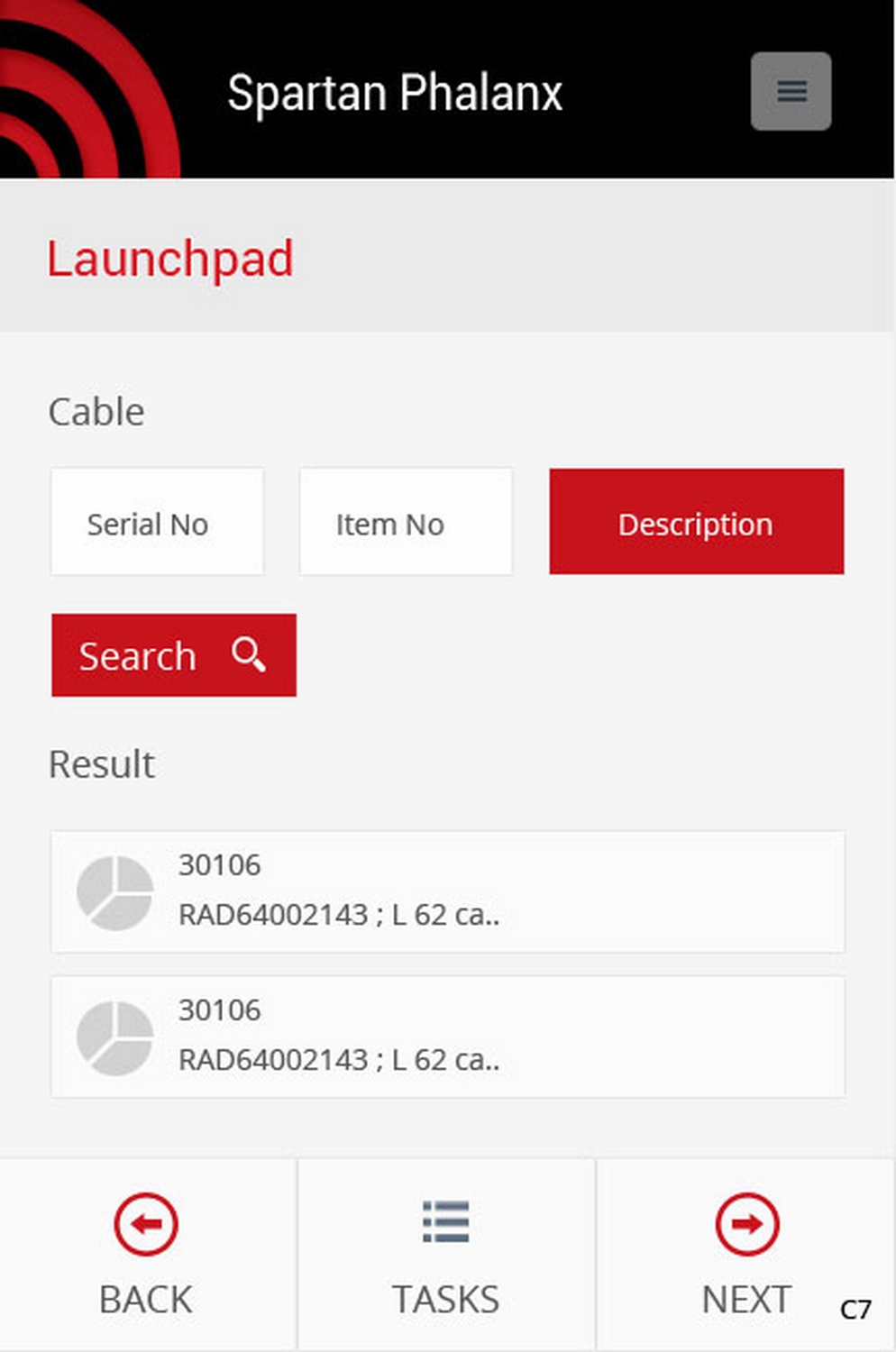Open the first 30106 result
Viewport: 896px width, 1352px height.
pos(447,891)
